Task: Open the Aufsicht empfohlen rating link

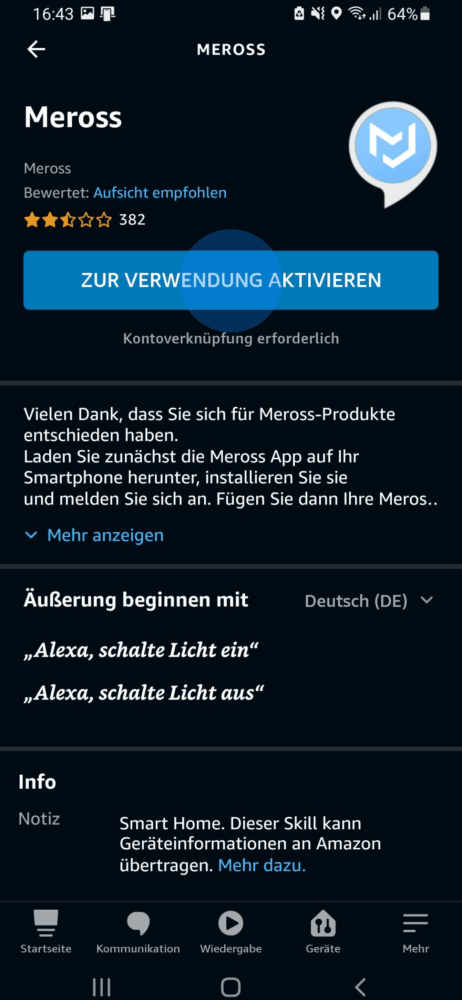Action: (x=160, y=193)
